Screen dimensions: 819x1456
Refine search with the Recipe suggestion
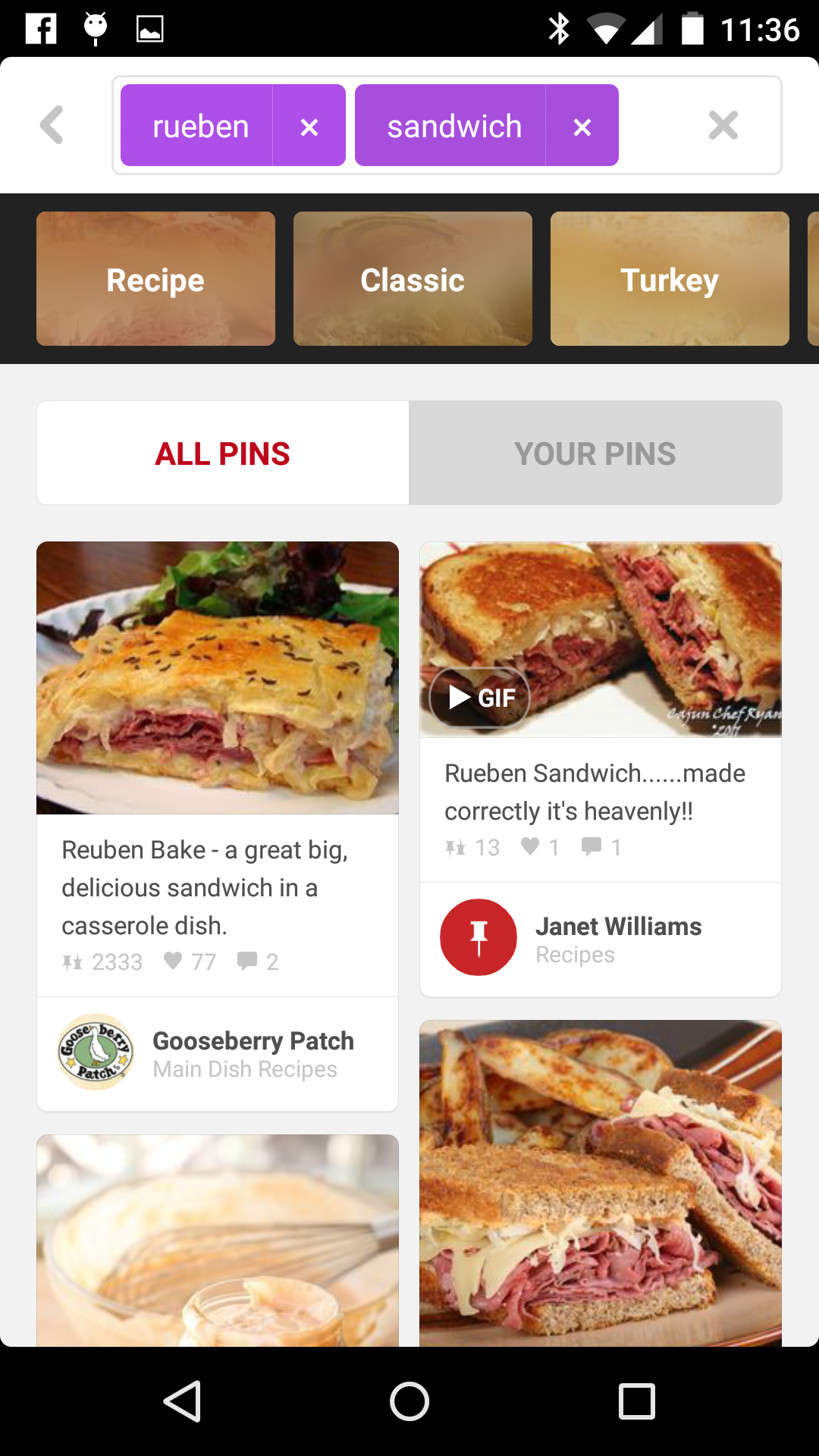pos(155,279)
